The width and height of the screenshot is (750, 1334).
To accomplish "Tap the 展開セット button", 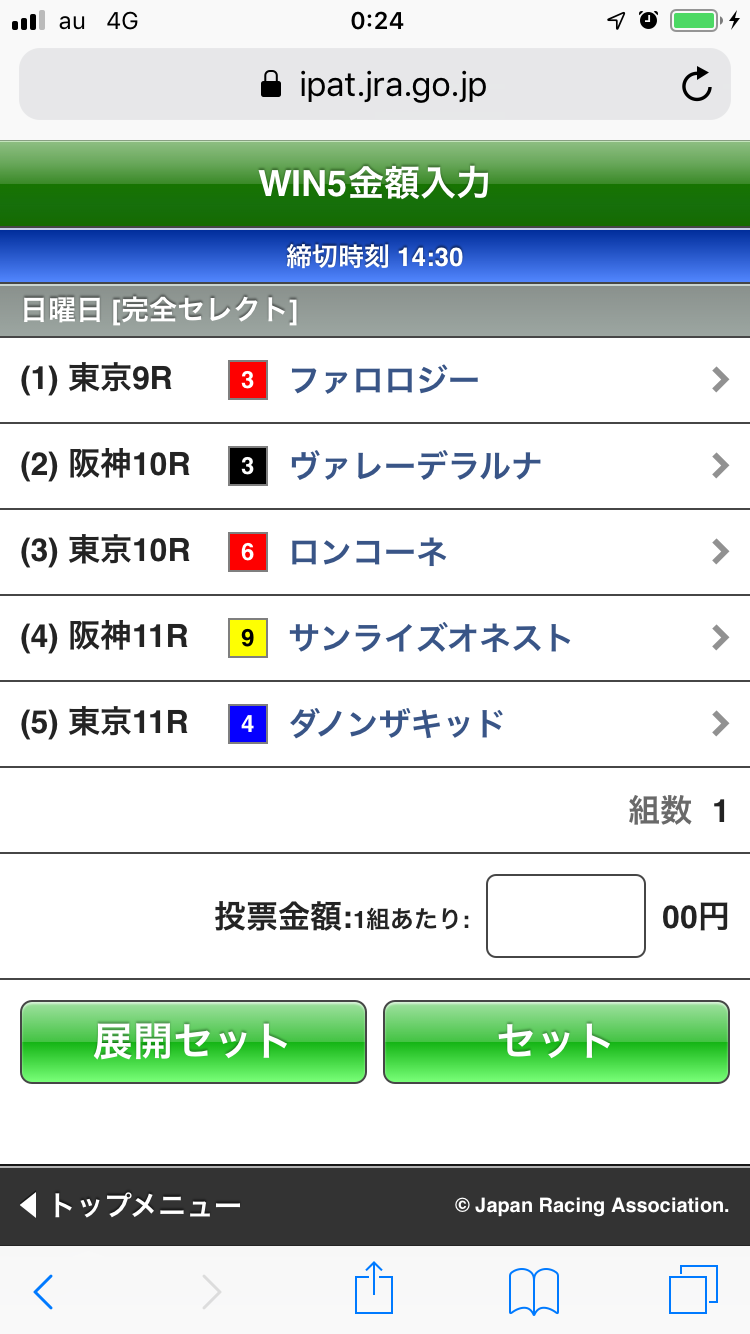I will coord(193,1042).
